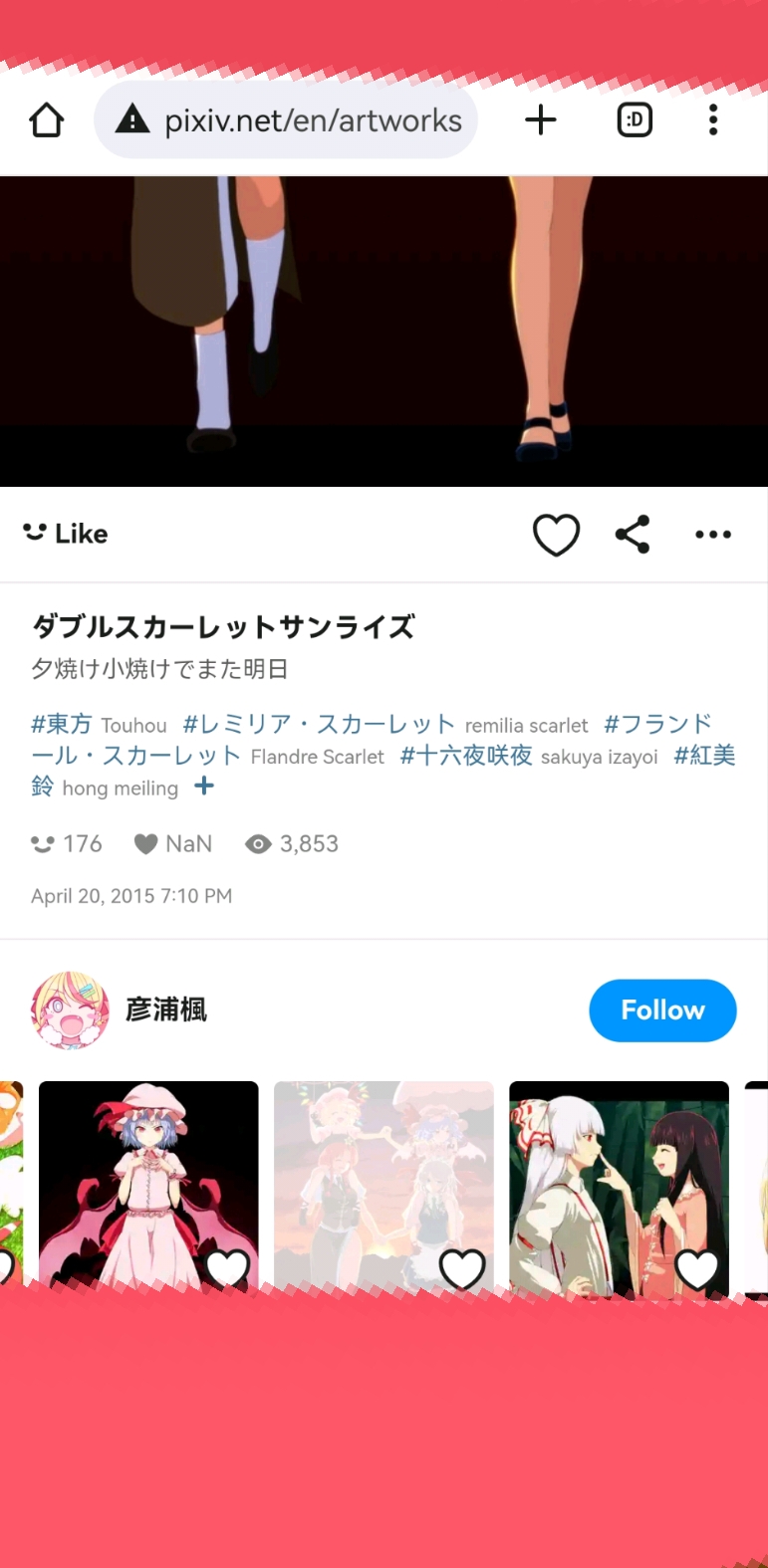768x1568 pixels.
Task: Like the white-haired and black-haired girls artwork
Action: (x=696, y=1268)
